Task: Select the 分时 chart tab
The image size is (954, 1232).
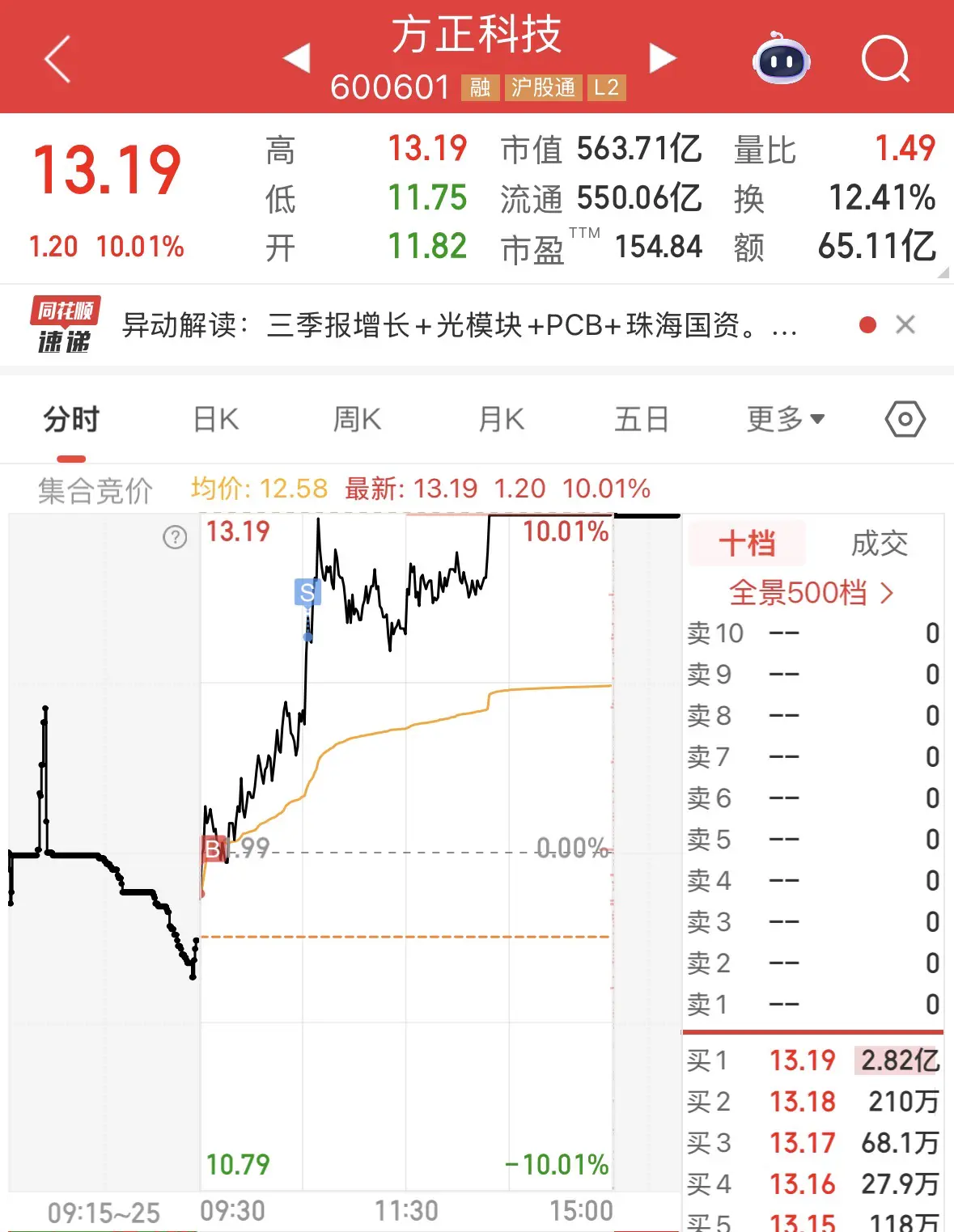Action: (x=71, y=420)
